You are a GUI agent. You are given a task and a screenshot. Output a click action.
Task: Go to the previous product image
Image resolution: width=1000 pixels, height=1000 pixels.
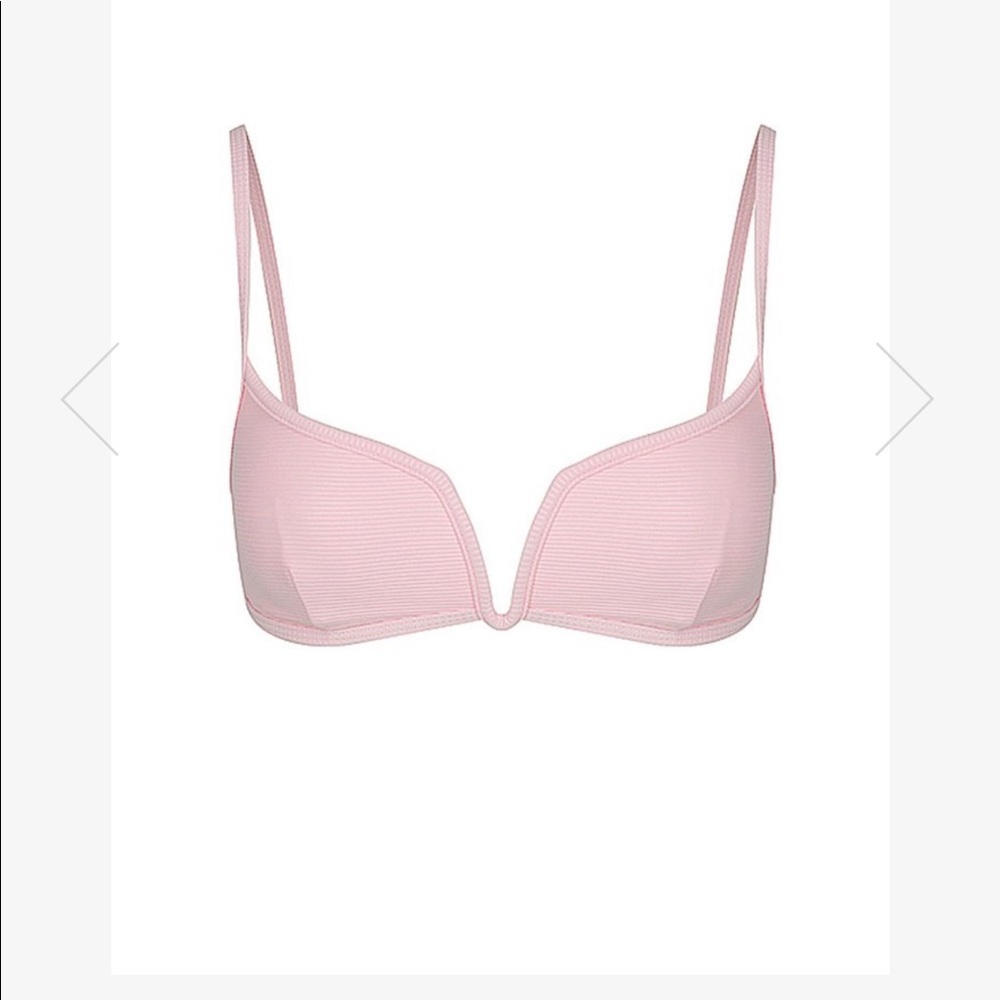coord(90,399)
